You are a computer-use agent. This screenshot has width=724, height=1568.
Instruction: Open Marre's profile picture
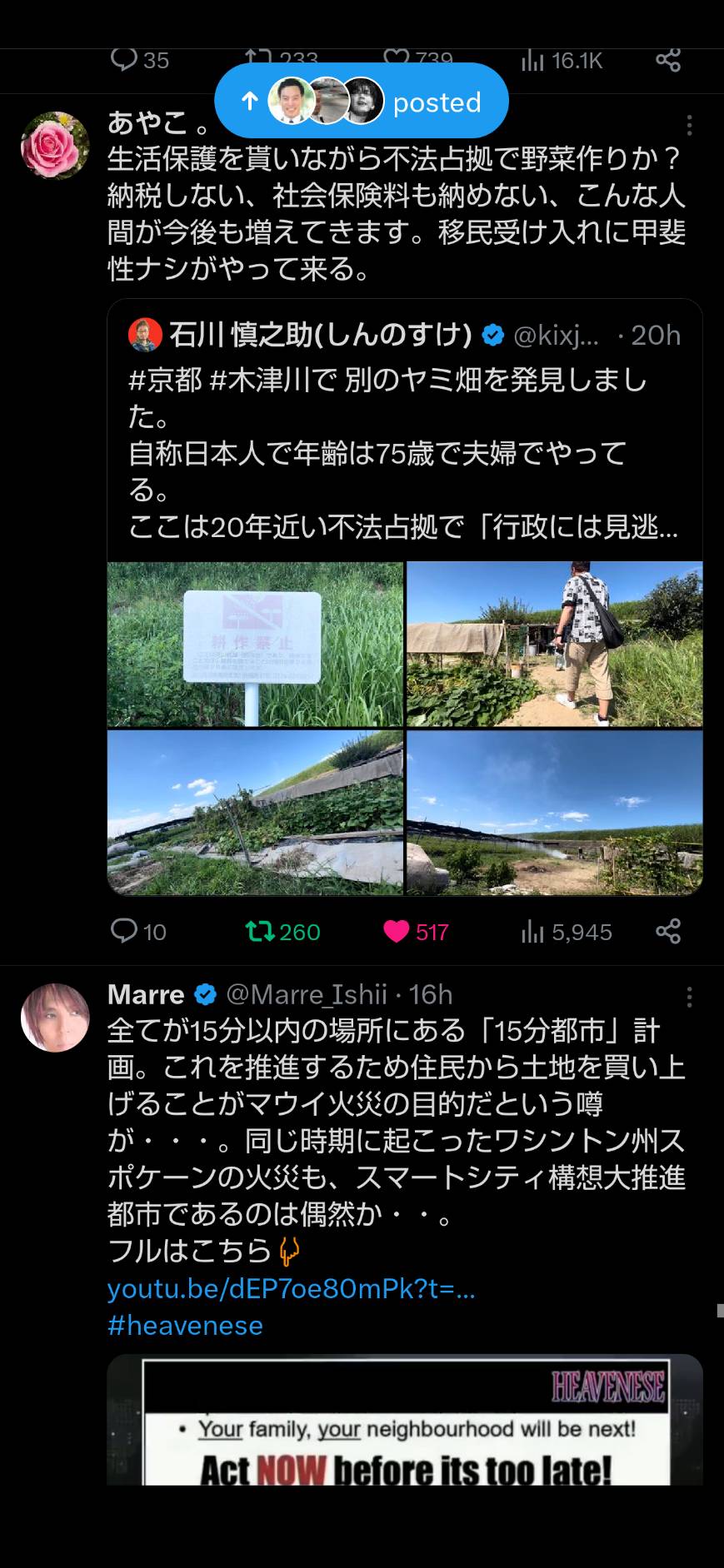[55, 1018]
